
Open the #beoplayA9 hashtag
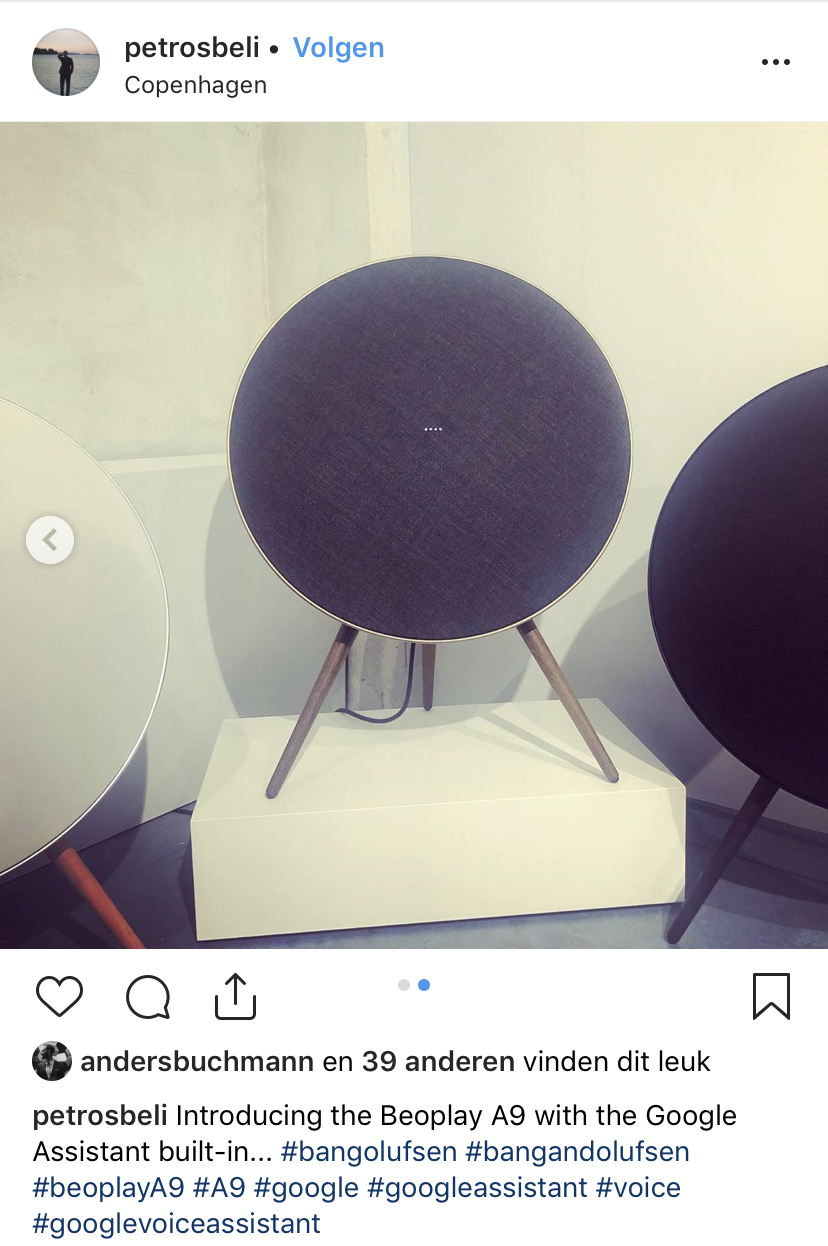109,1187
